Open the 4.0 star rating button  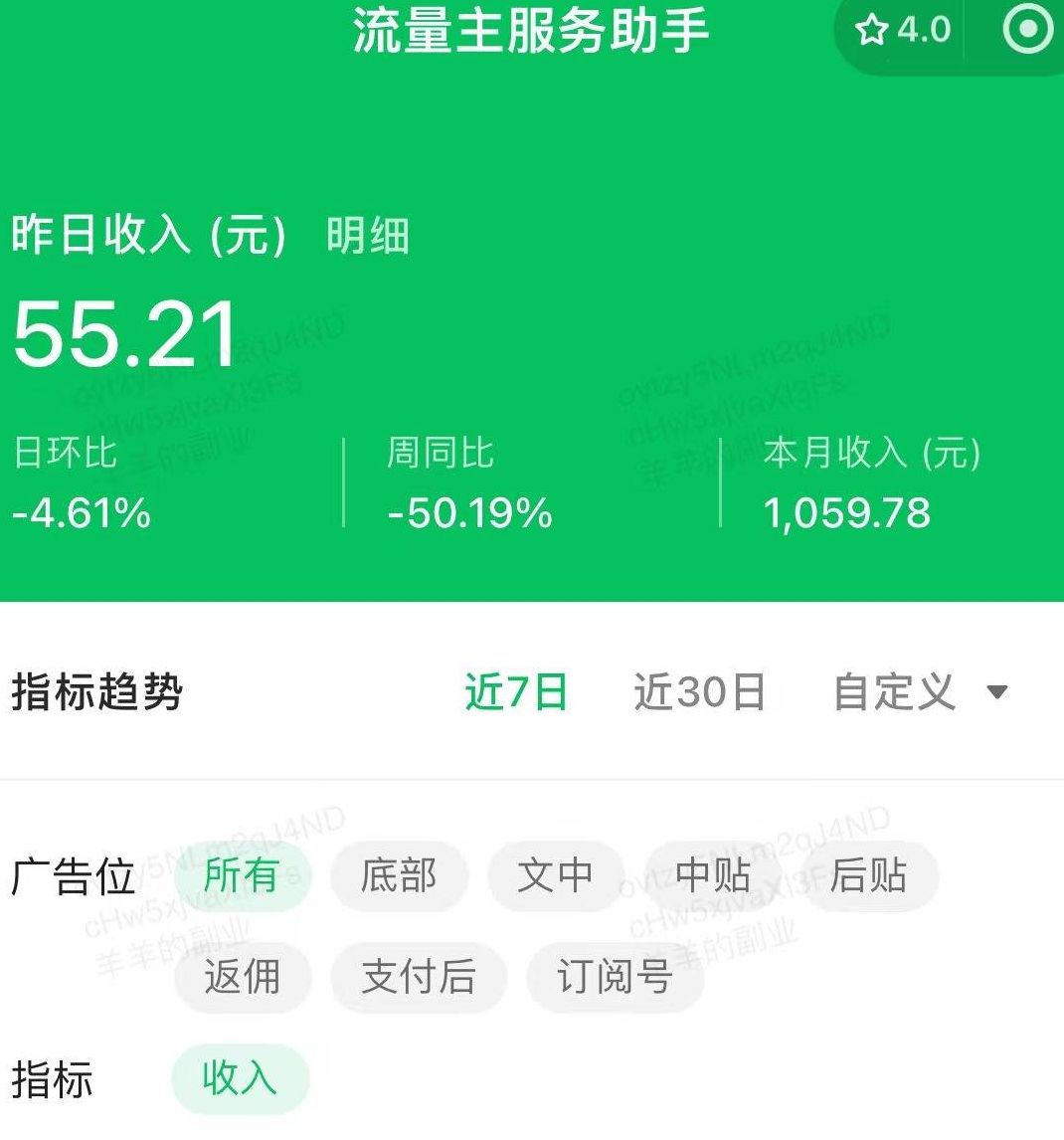point(903,30)
